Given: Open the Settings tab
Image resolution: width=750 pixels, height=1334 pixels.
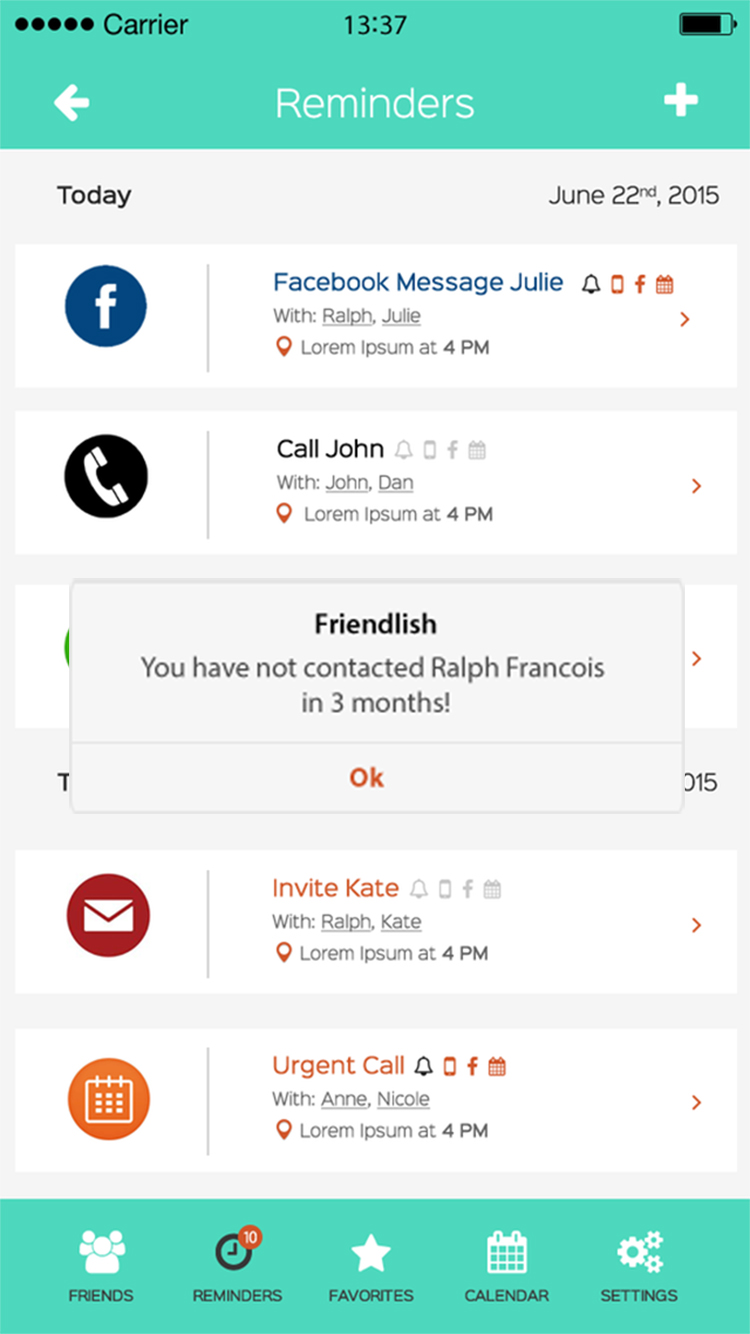Looking at the screenshot, I should (x=639, y=1265).
